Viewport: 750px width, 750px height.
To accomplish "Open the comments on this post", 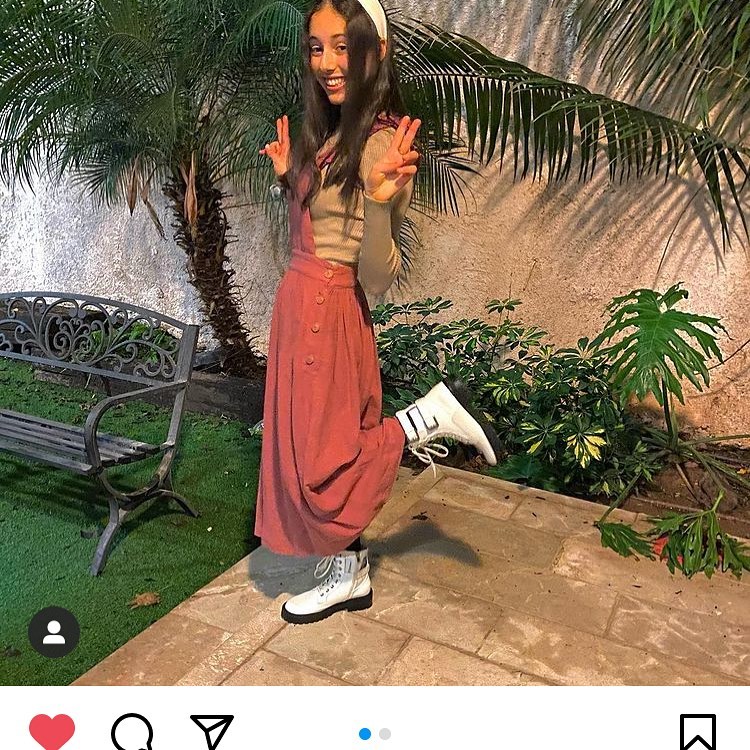I will pos(132,733).
